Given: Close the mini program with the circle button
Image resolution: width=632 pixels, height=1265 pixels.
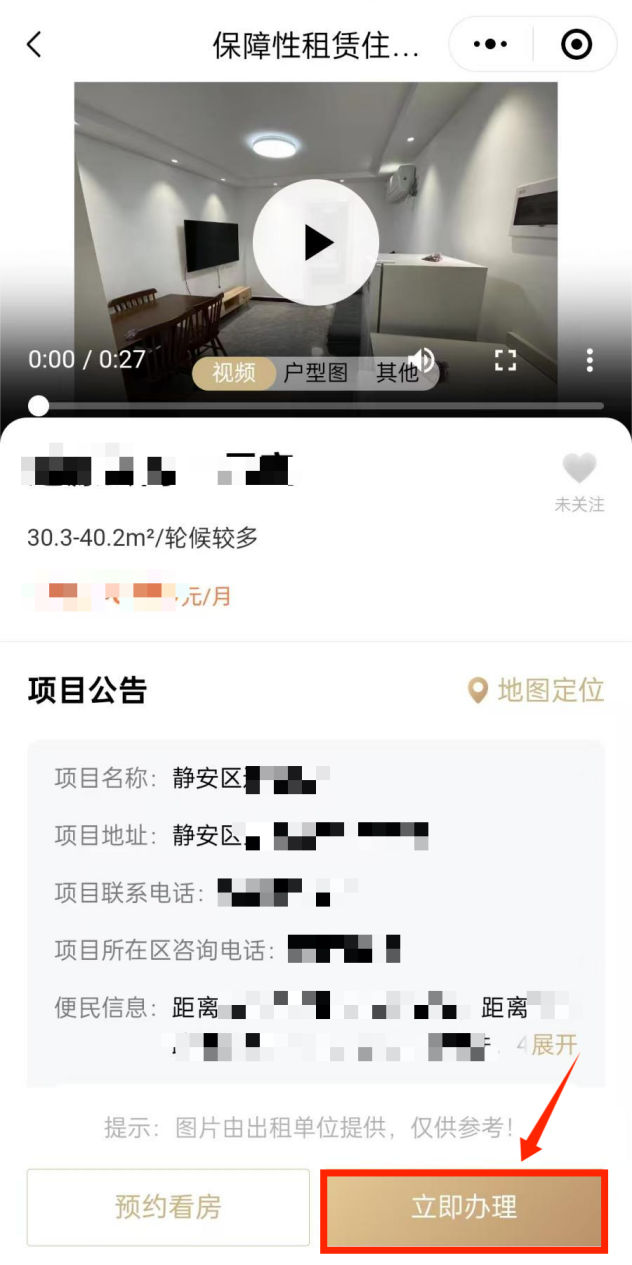Looking at the screenshot, I should pyautogui.click(x=576, y=45).
